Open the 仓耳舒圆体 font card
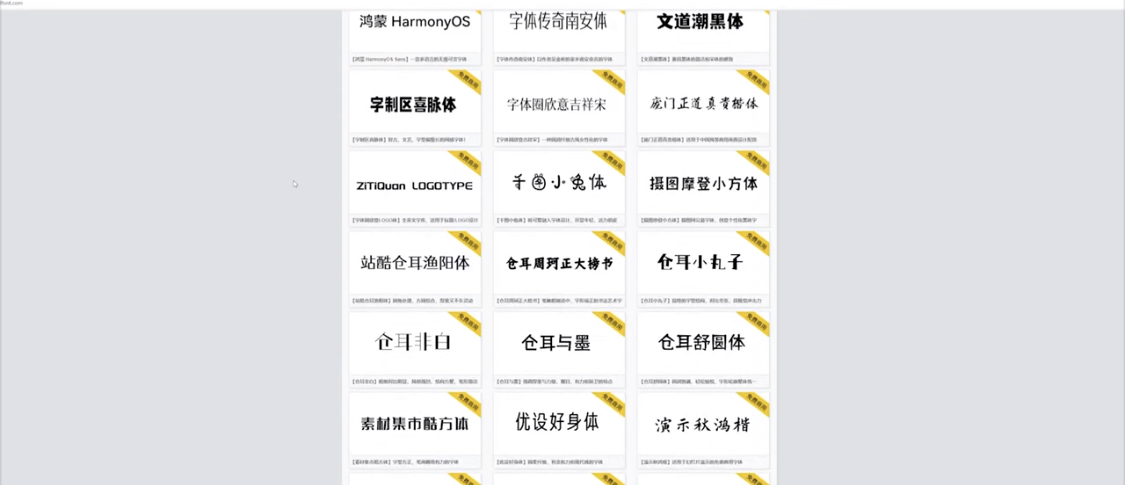 coord(702,343)
